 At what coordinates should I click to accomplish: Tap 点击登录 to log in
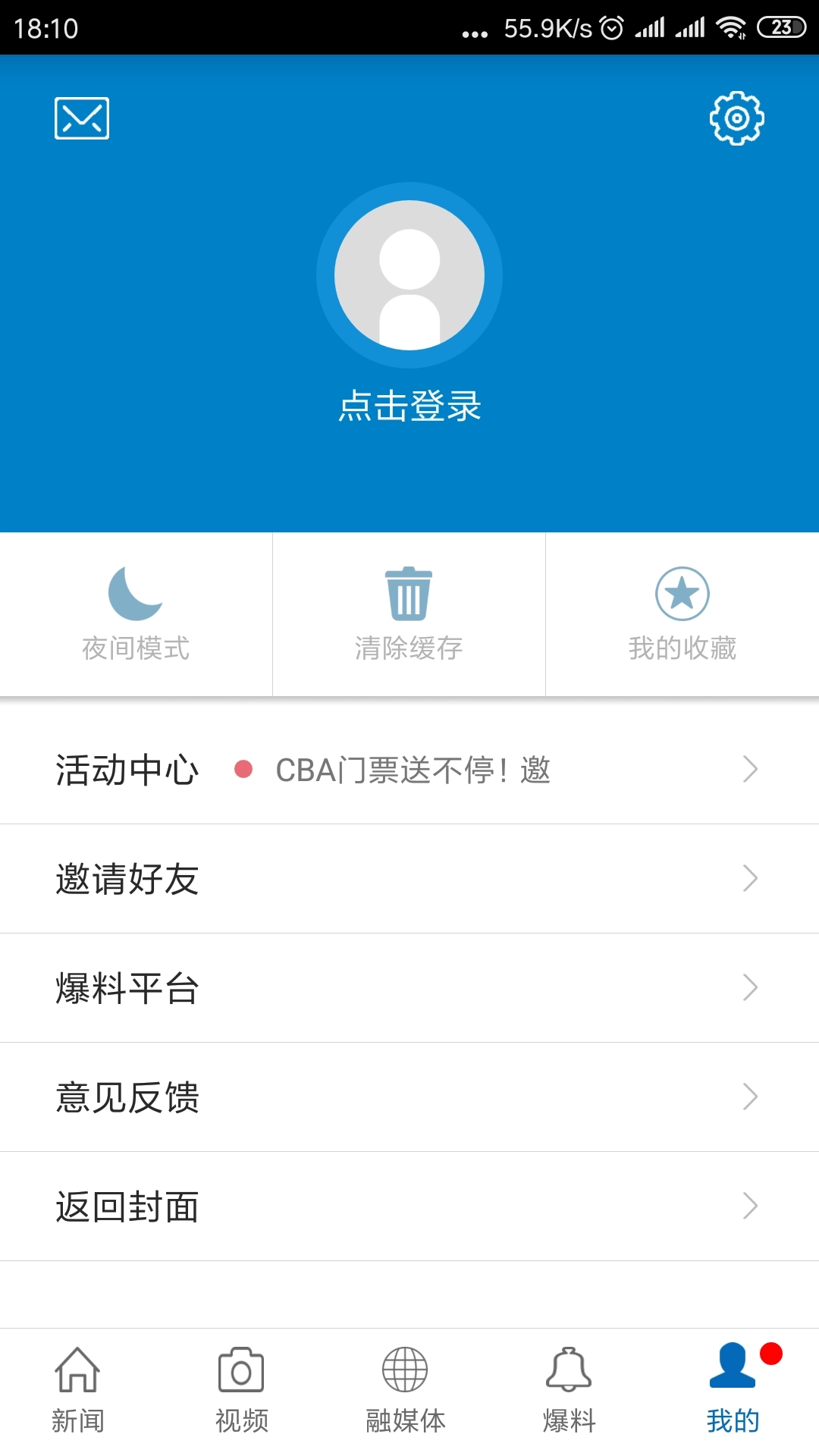409,405
